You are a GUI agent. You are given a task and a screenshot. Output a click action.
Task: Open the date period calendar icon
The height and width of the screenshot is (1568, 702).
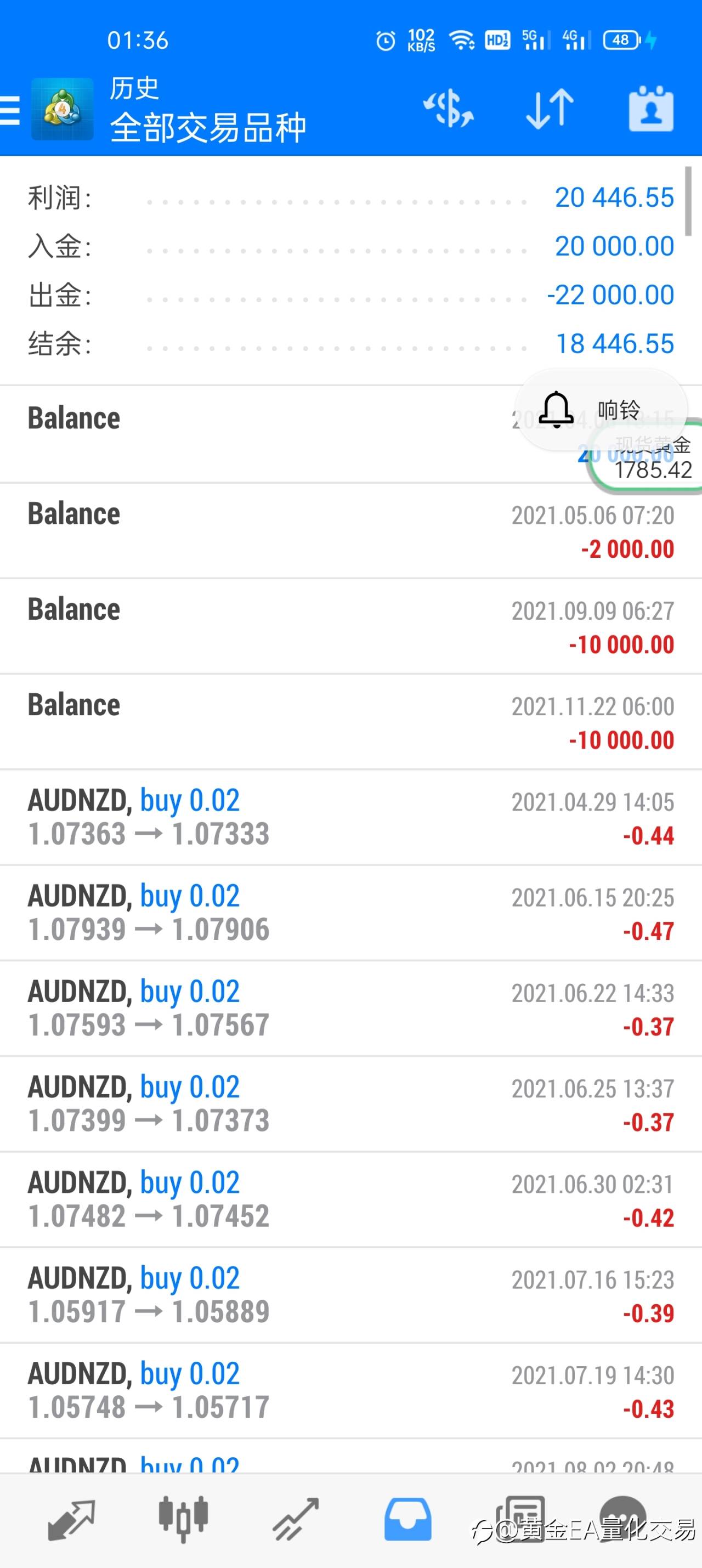[x=651, y=110]
